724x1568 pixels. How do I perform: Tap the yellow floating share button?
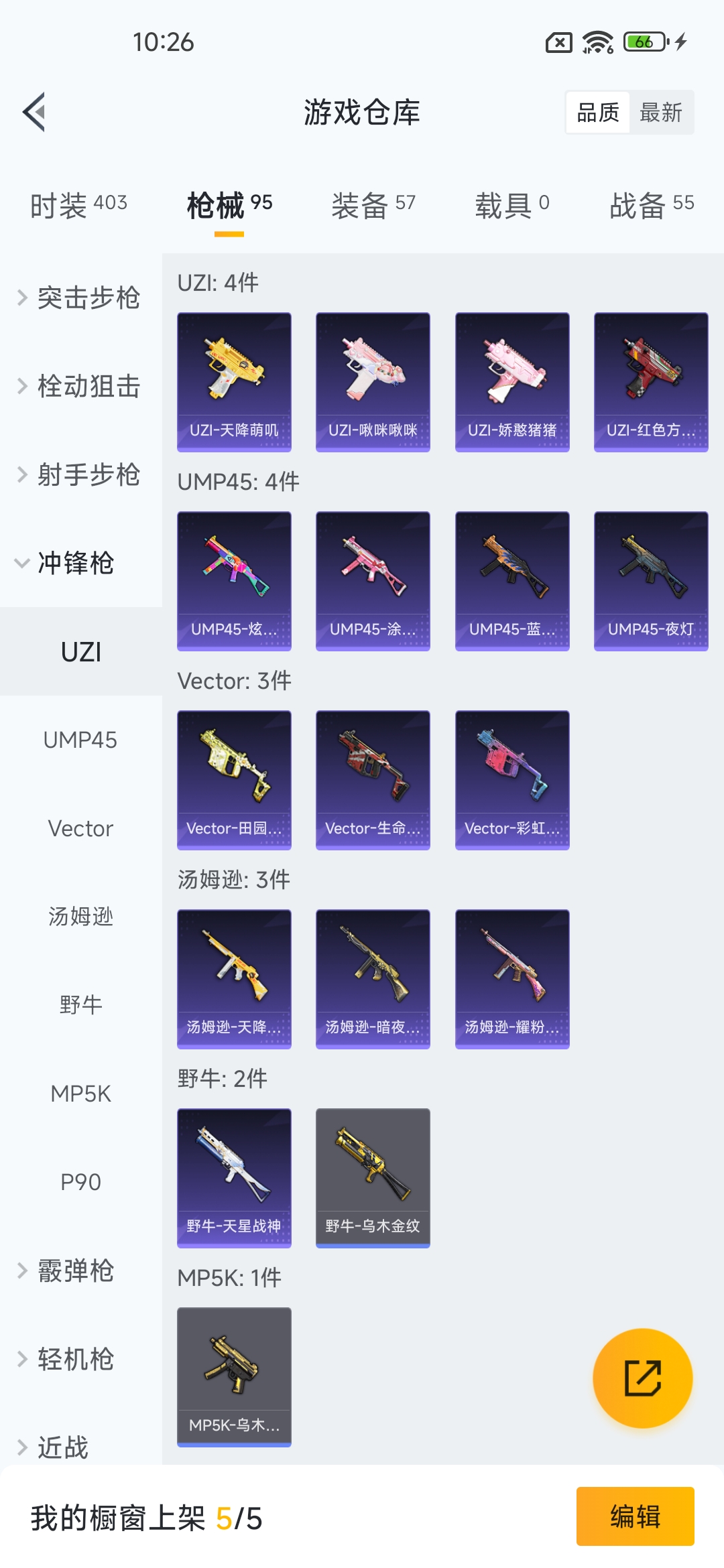tap(642, 1378)
